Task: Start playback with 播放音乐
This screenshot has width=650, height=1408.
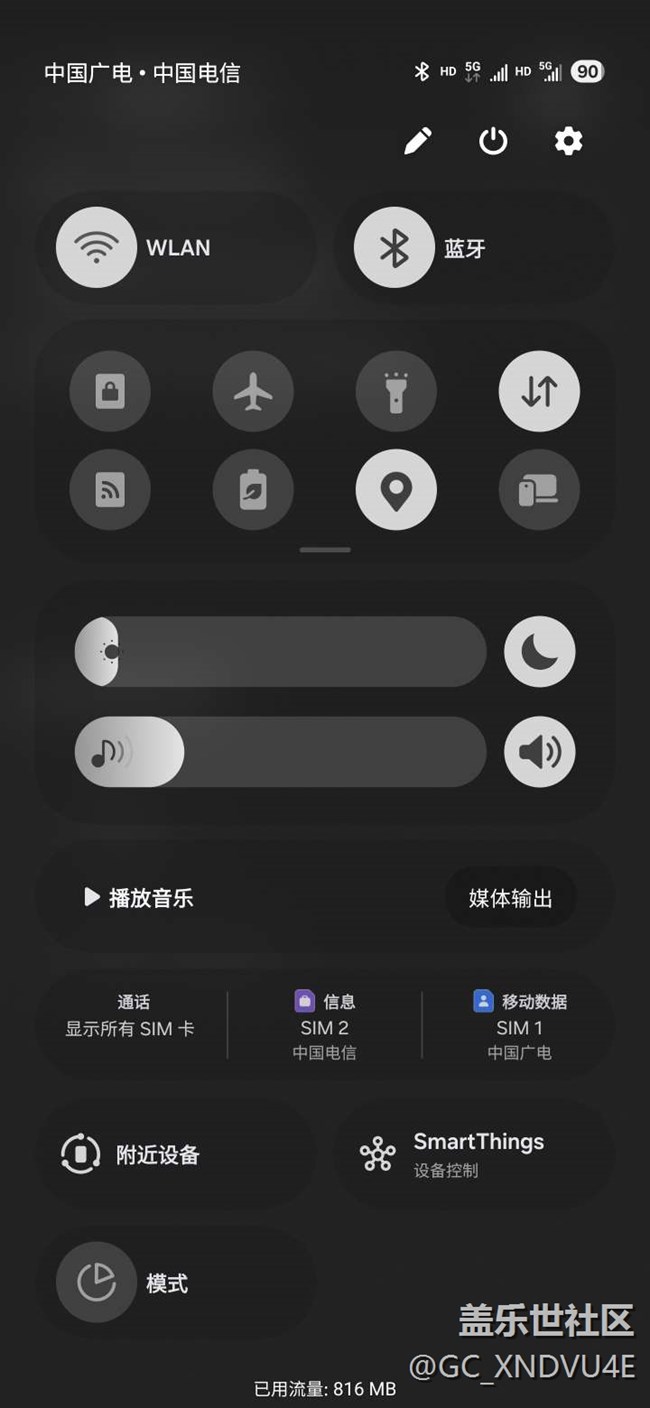Action: click(x=138, y=898)
